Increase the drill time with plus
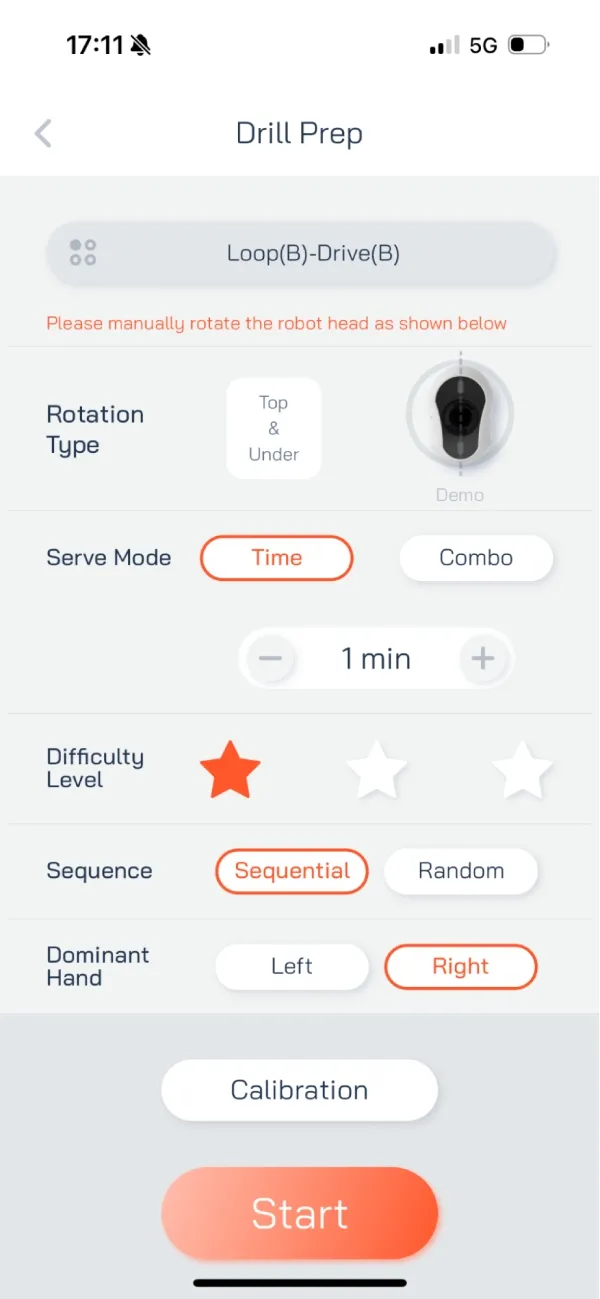This screenshot has width=600, height=1299. [483, 659]
